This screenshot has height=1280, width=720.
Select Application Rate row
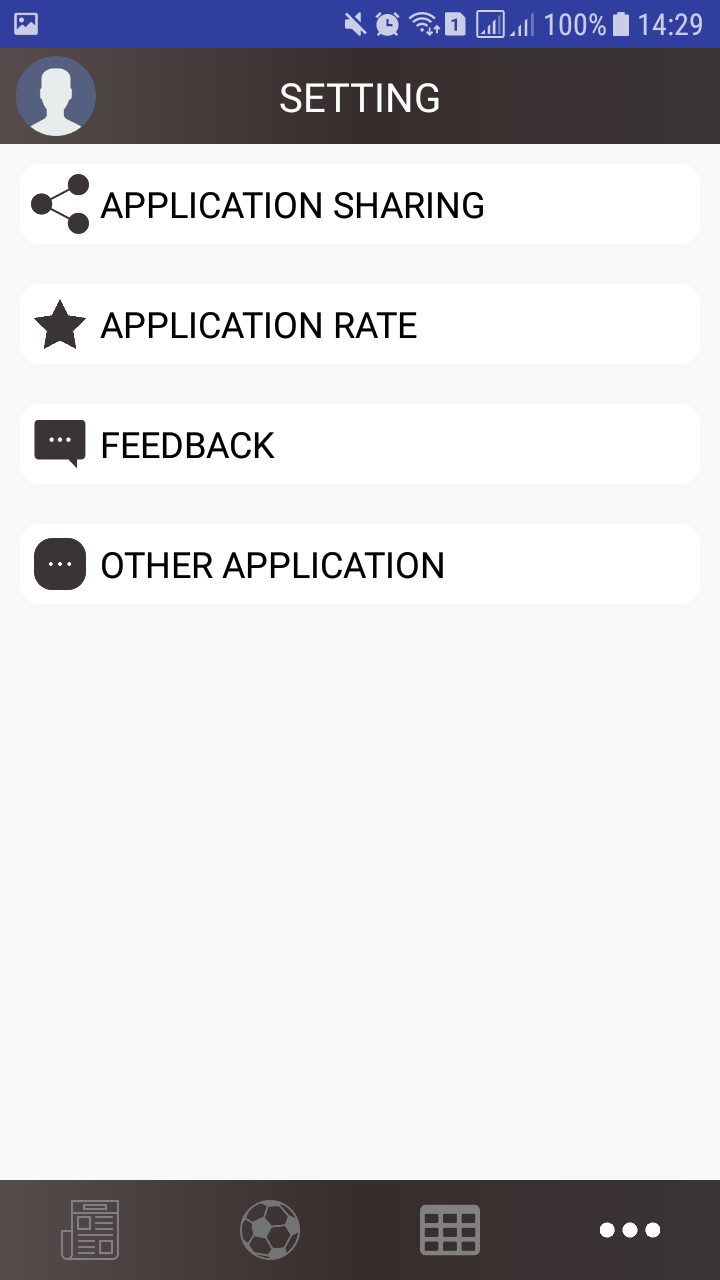[360, 324]
